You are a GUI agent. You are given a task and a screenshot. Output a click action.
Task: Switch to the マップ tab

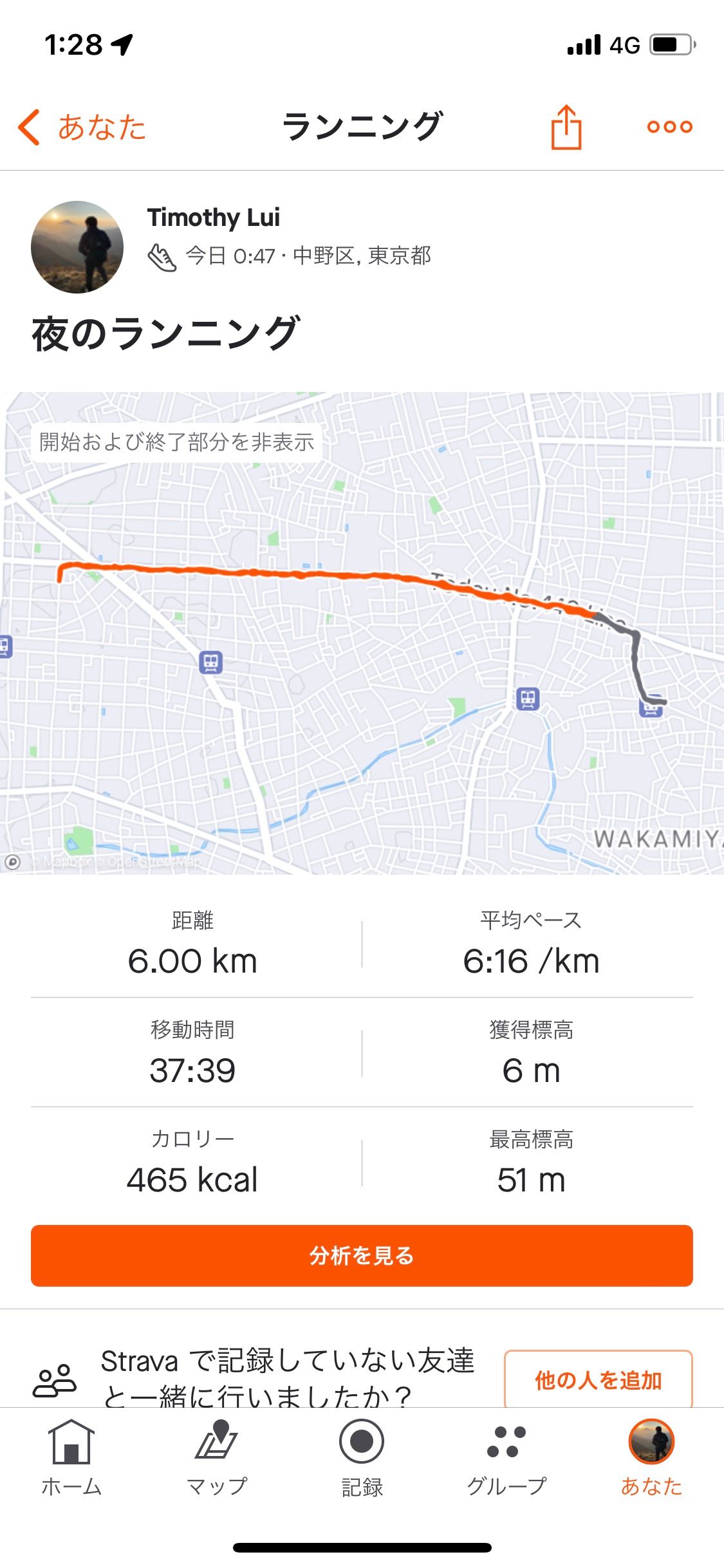pos(217,1459)
